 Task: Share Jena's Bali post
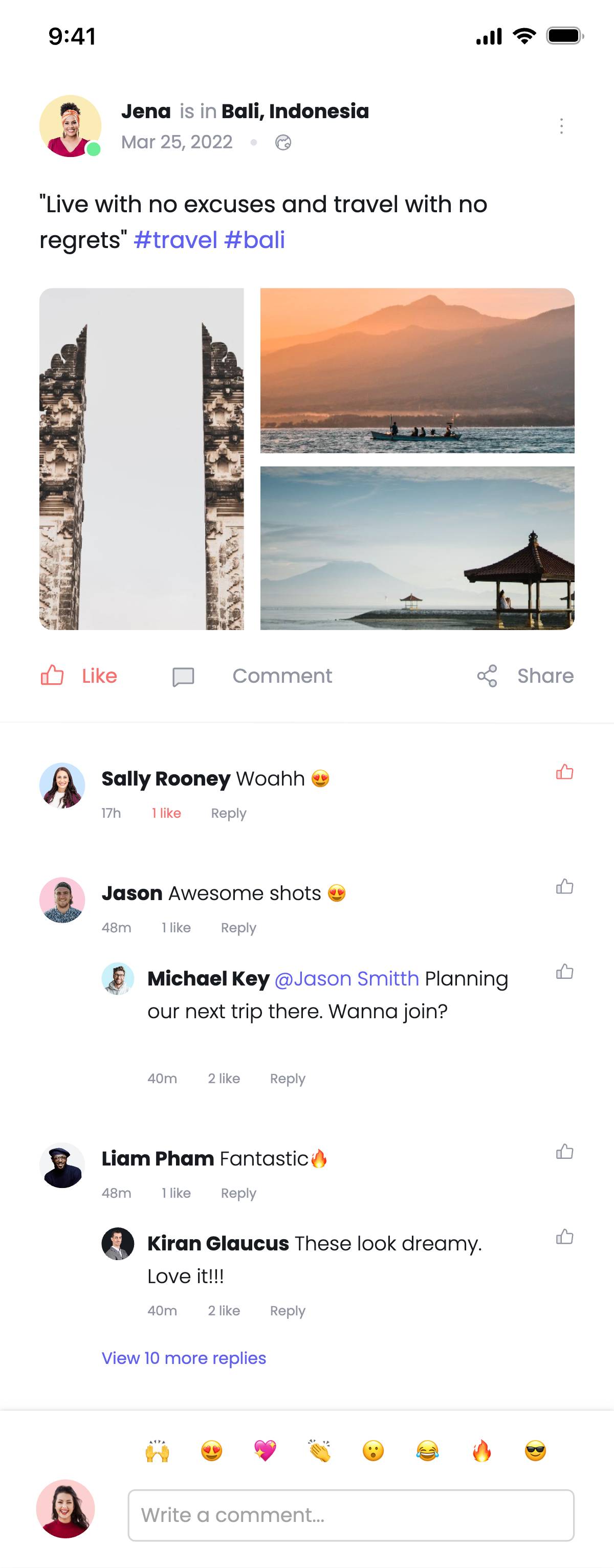pyautogui.click(x=525, y=676)
